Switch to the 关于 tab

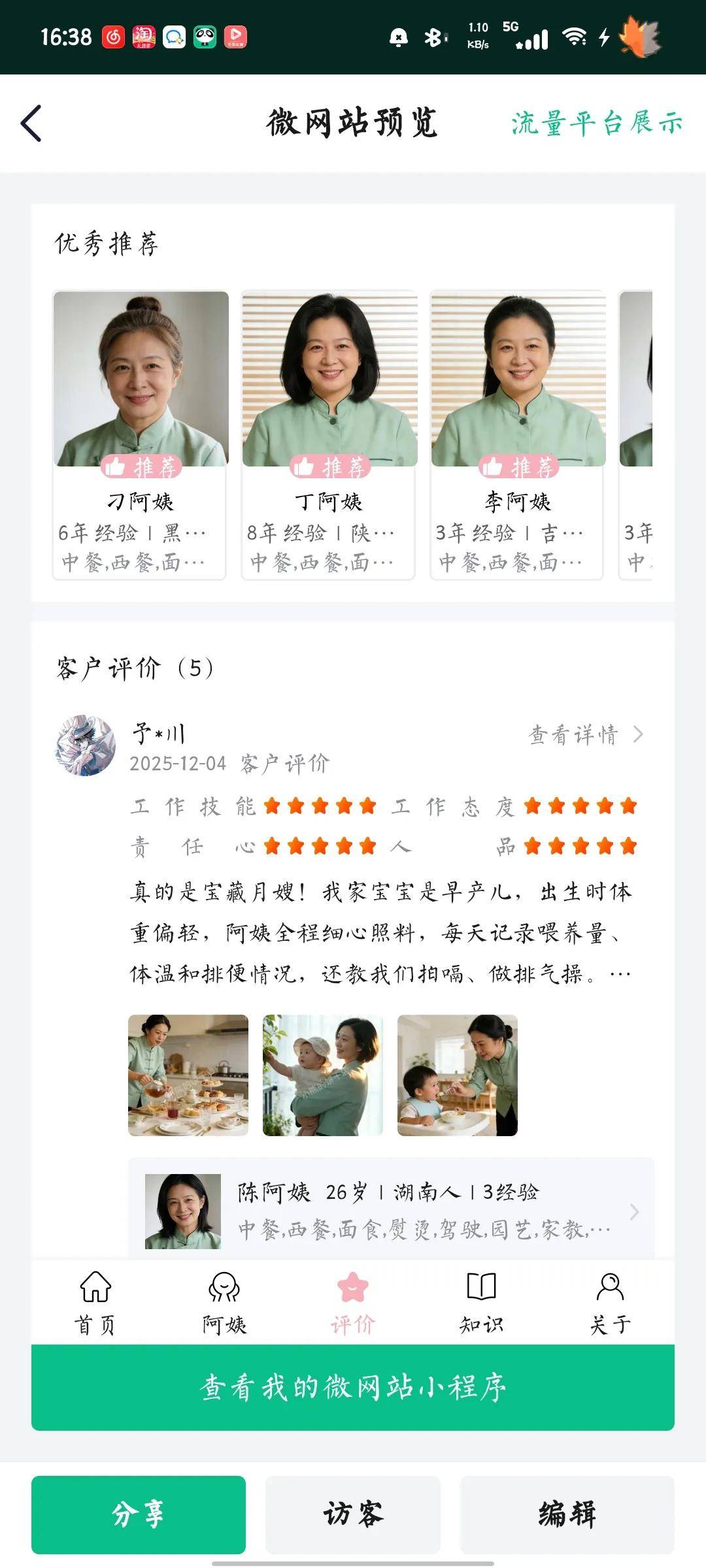coord(610,1302)
